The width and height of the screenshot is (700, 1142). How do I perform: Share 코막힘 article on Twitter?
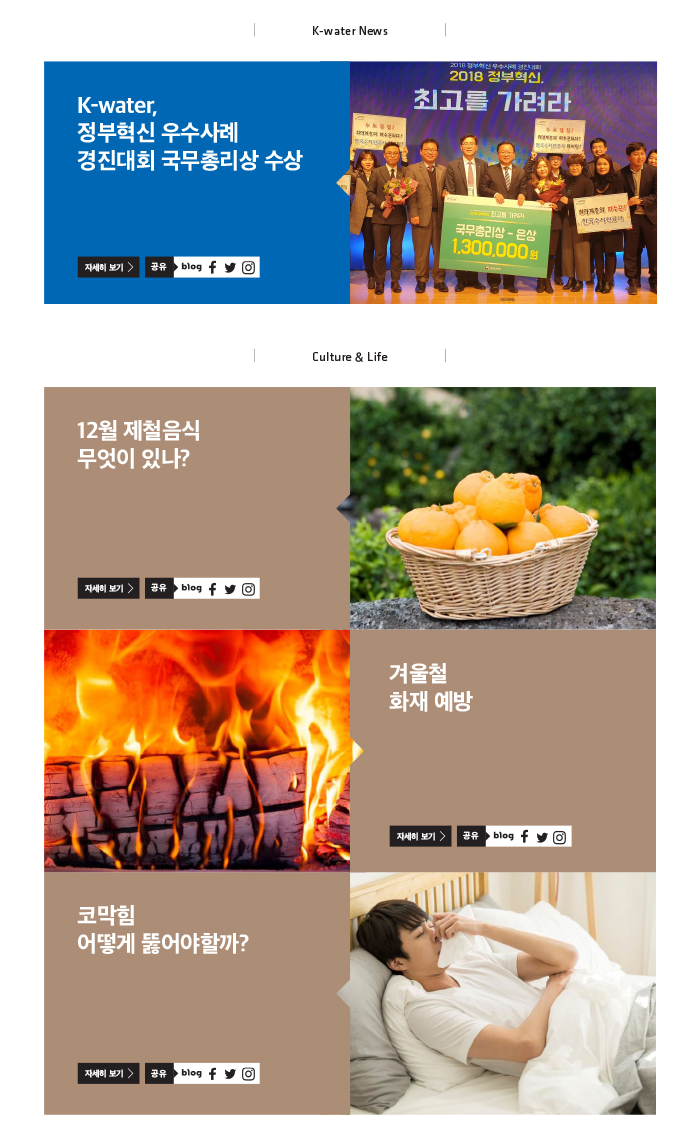click(x=230, y=1073)
